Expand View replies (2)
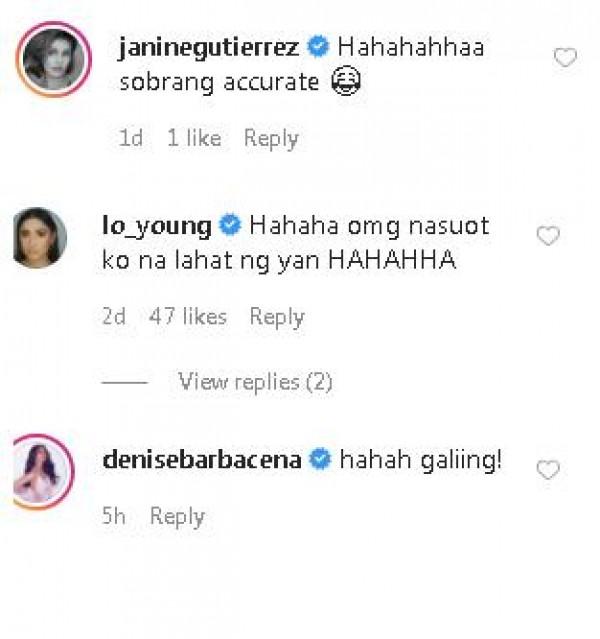The height and width of the screenshot is (639, 600). [254, 381]
